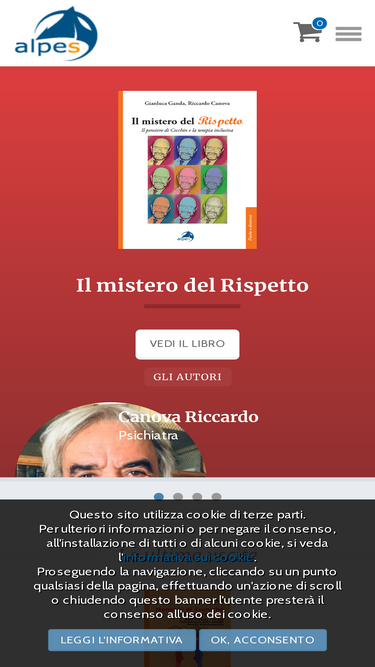Image resolution: width=375 pixels, height=667 pixels.
Task: Open the cookie policy link Informativa sui cookie
Action: click(x=188, y=557)
